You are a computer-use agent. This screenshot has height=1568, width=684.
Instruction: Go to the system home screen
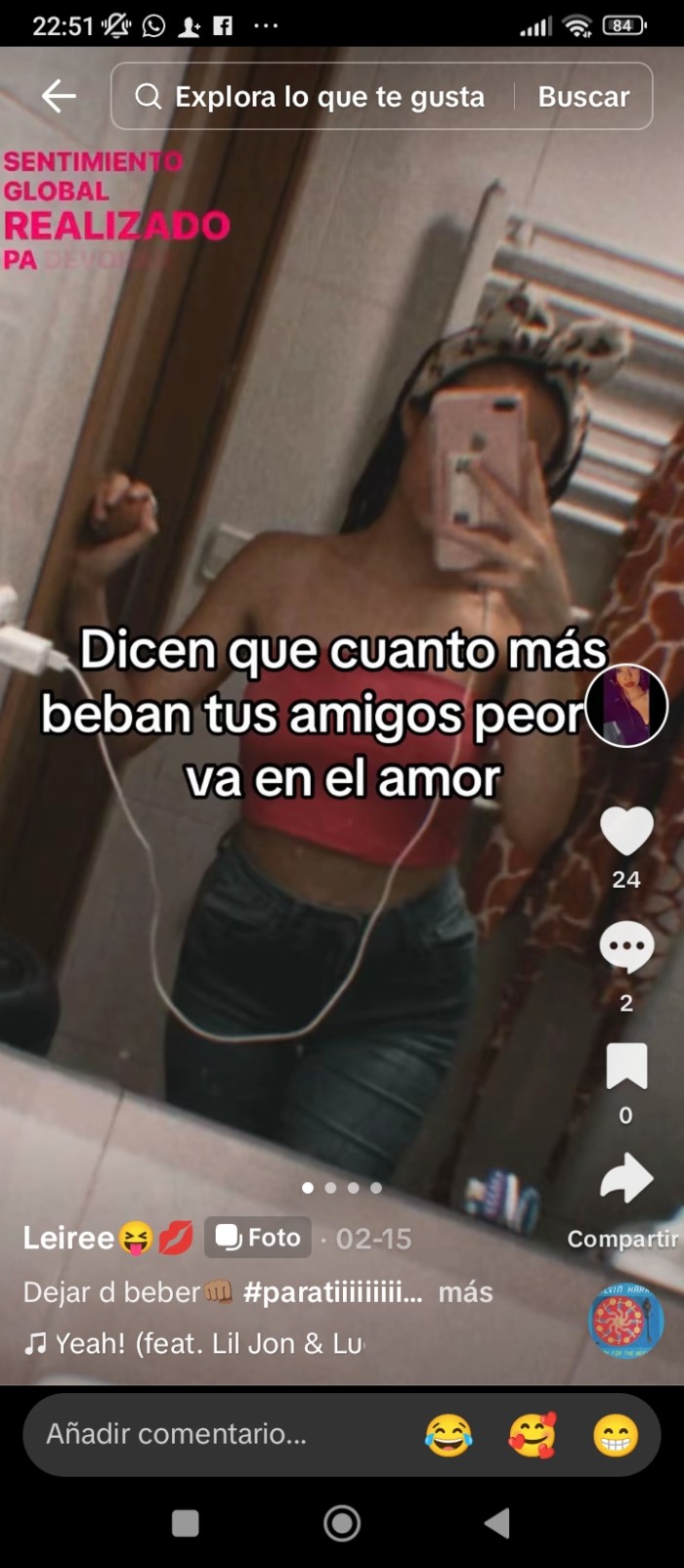(342, 1522)
